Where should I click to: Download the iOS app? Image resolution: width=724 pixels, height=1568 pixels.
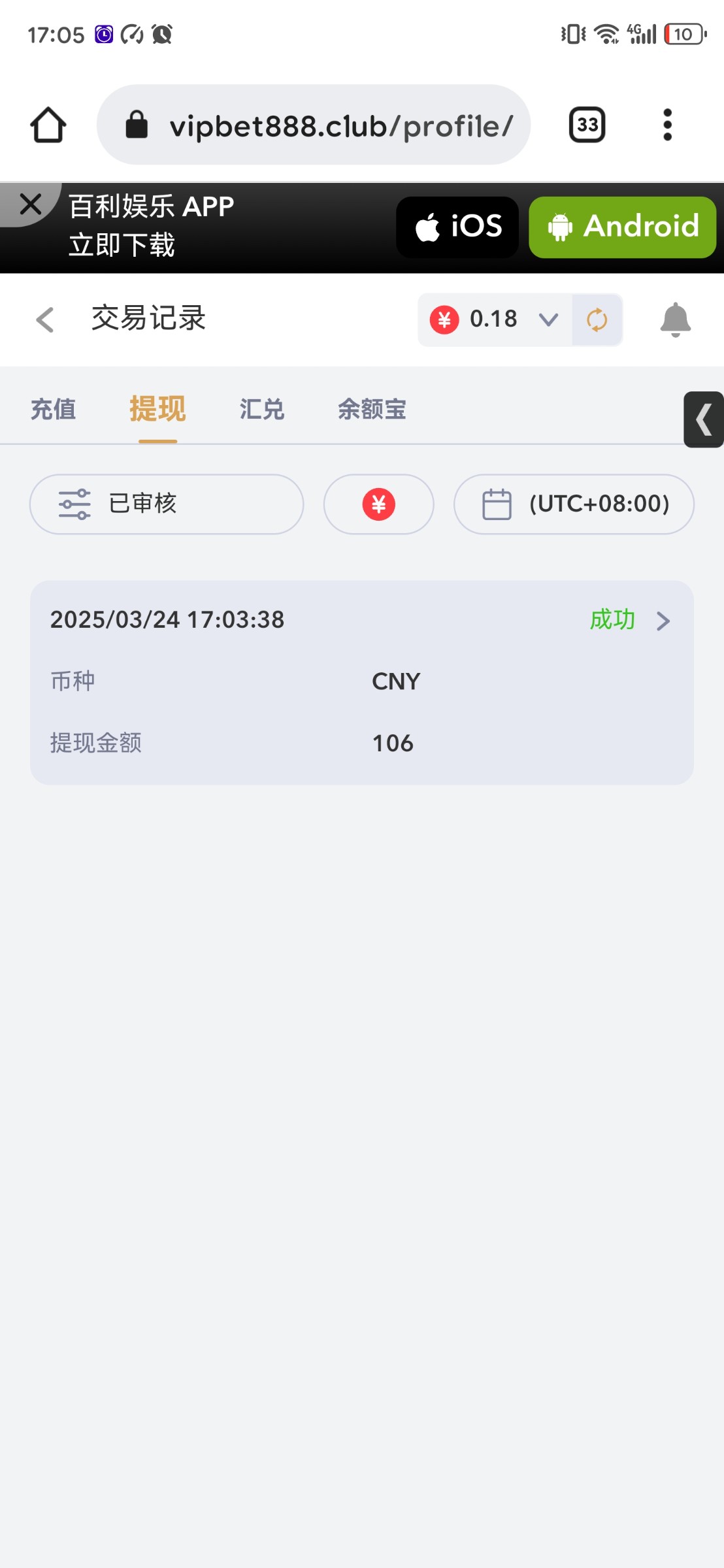tap(457, 227)
